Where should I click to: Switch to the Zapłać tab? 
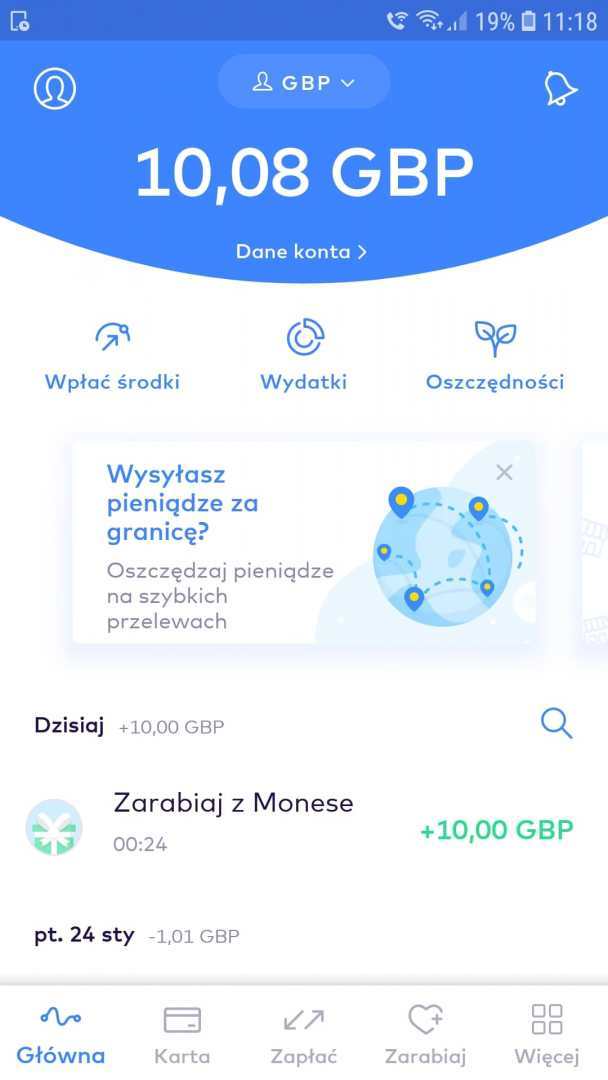tap(304, 1034)
